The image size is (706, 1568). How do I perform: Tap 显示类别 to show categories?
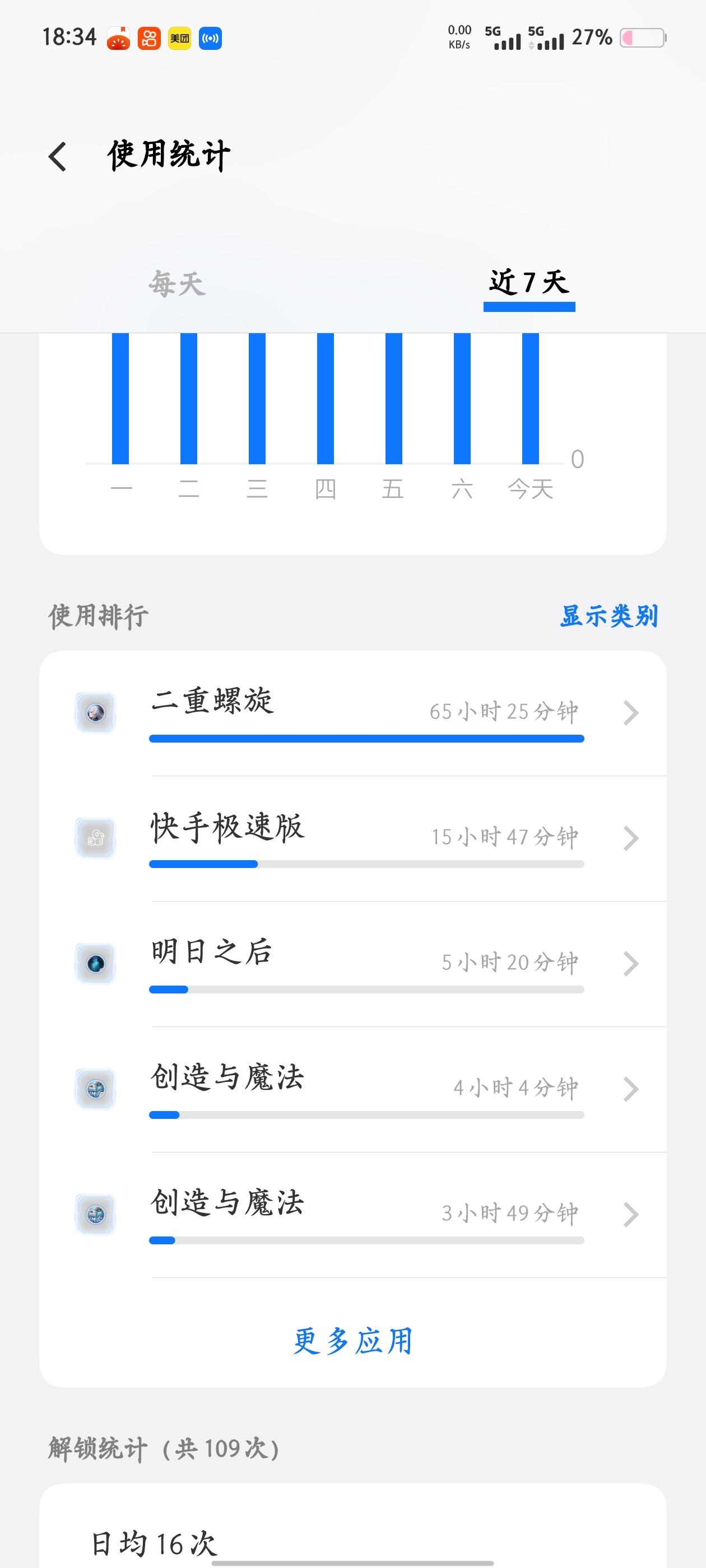[609, 616]
